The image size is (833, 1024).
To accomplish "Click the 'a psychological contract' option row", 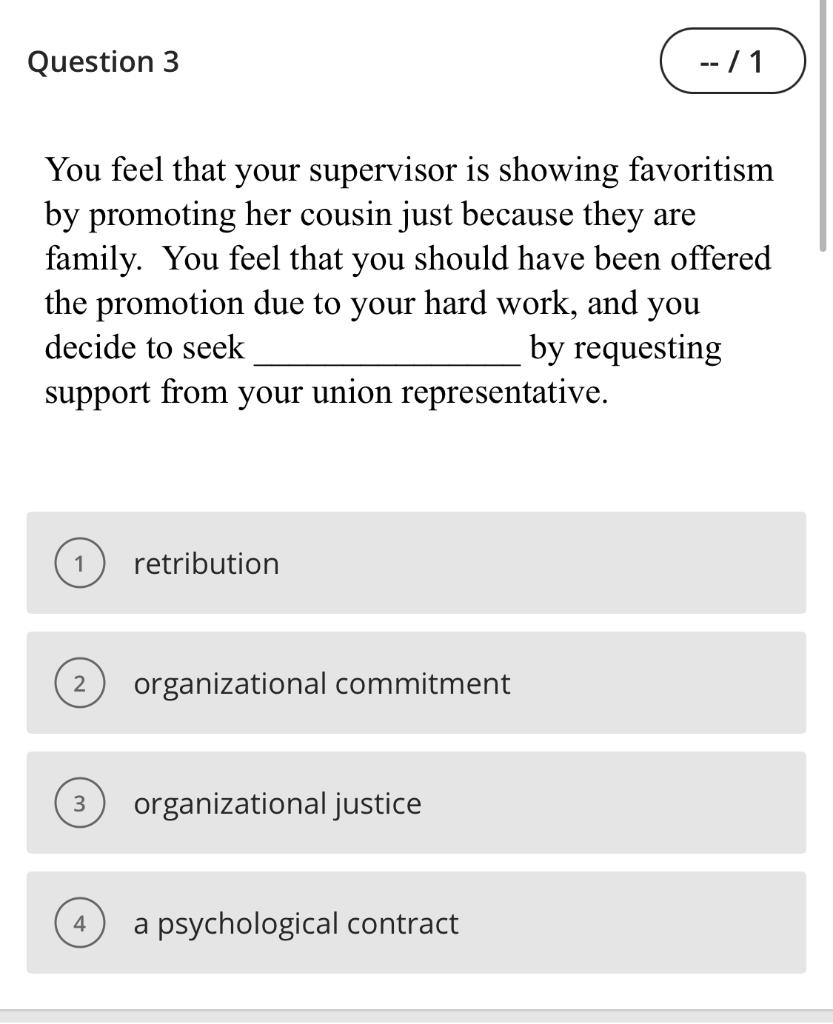I will pyautogui.click(x=416, y=923).
